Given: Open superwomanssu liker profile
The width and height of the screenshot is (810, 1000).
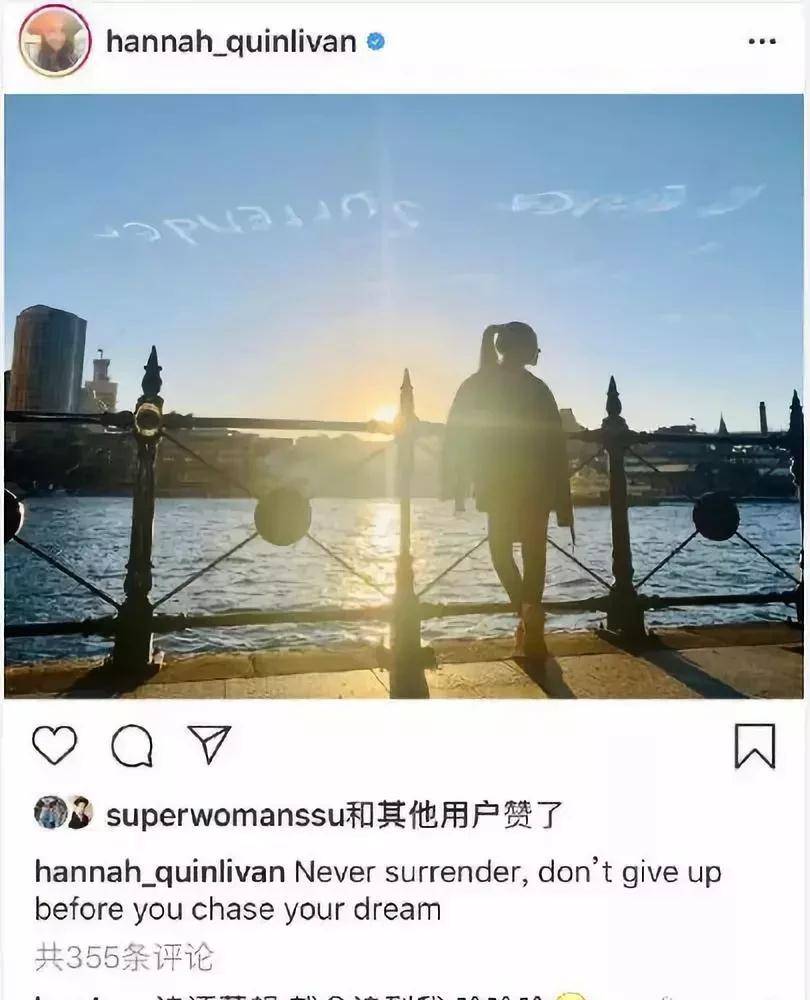Looking at the screenshot, I should 225,815.
